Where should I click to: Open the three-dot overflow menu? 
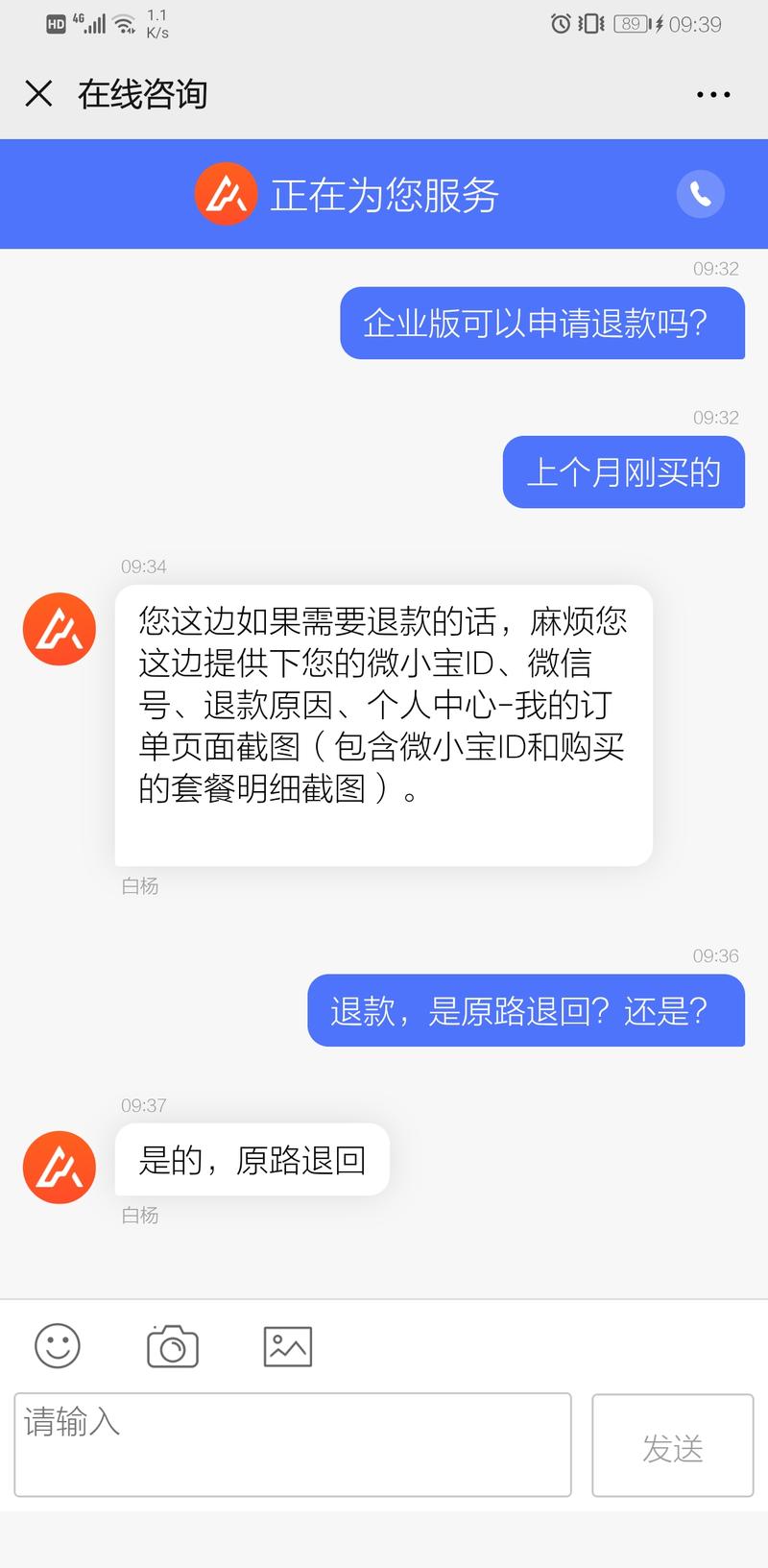[712, 94]
